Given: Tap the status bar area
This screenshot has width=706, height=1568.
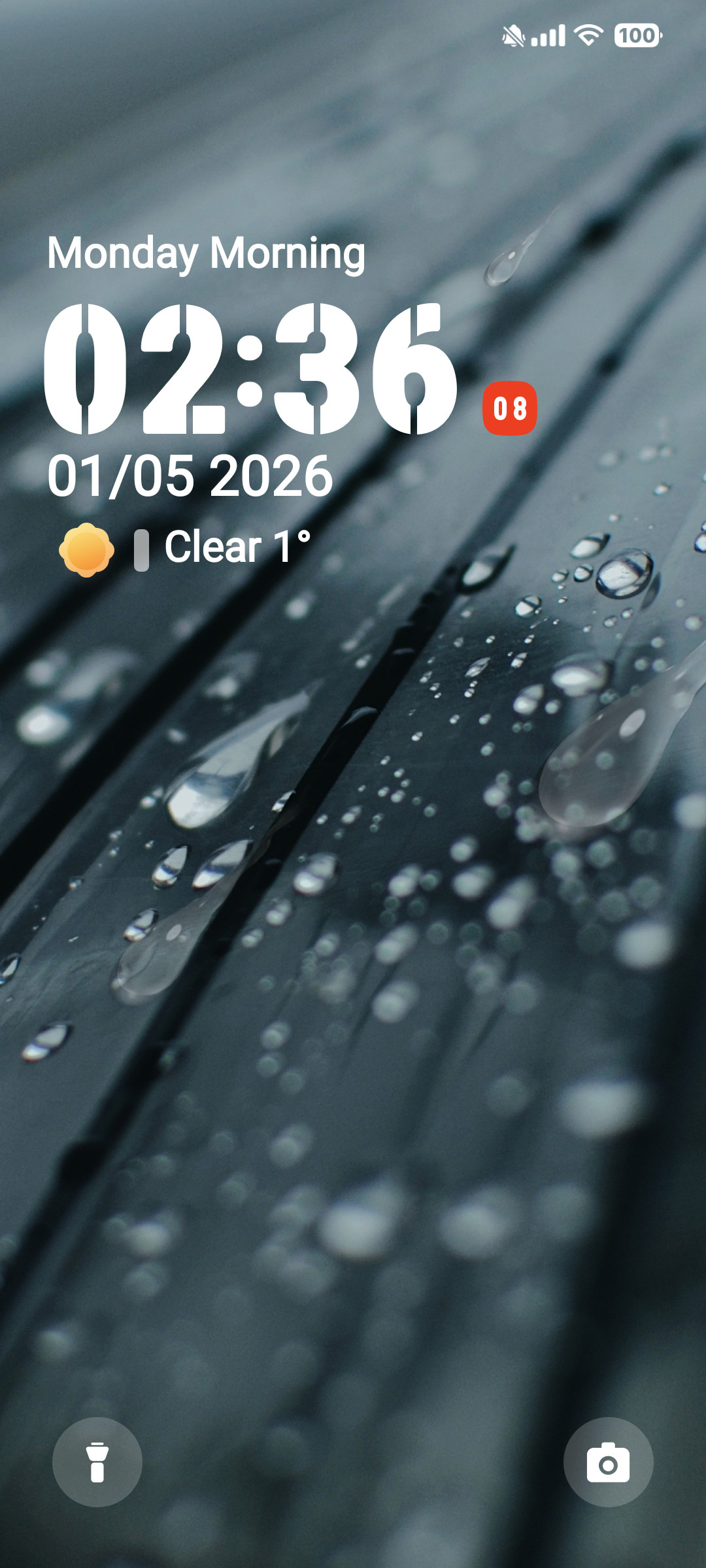Looking at the screenshot, I should click(353, 37).
